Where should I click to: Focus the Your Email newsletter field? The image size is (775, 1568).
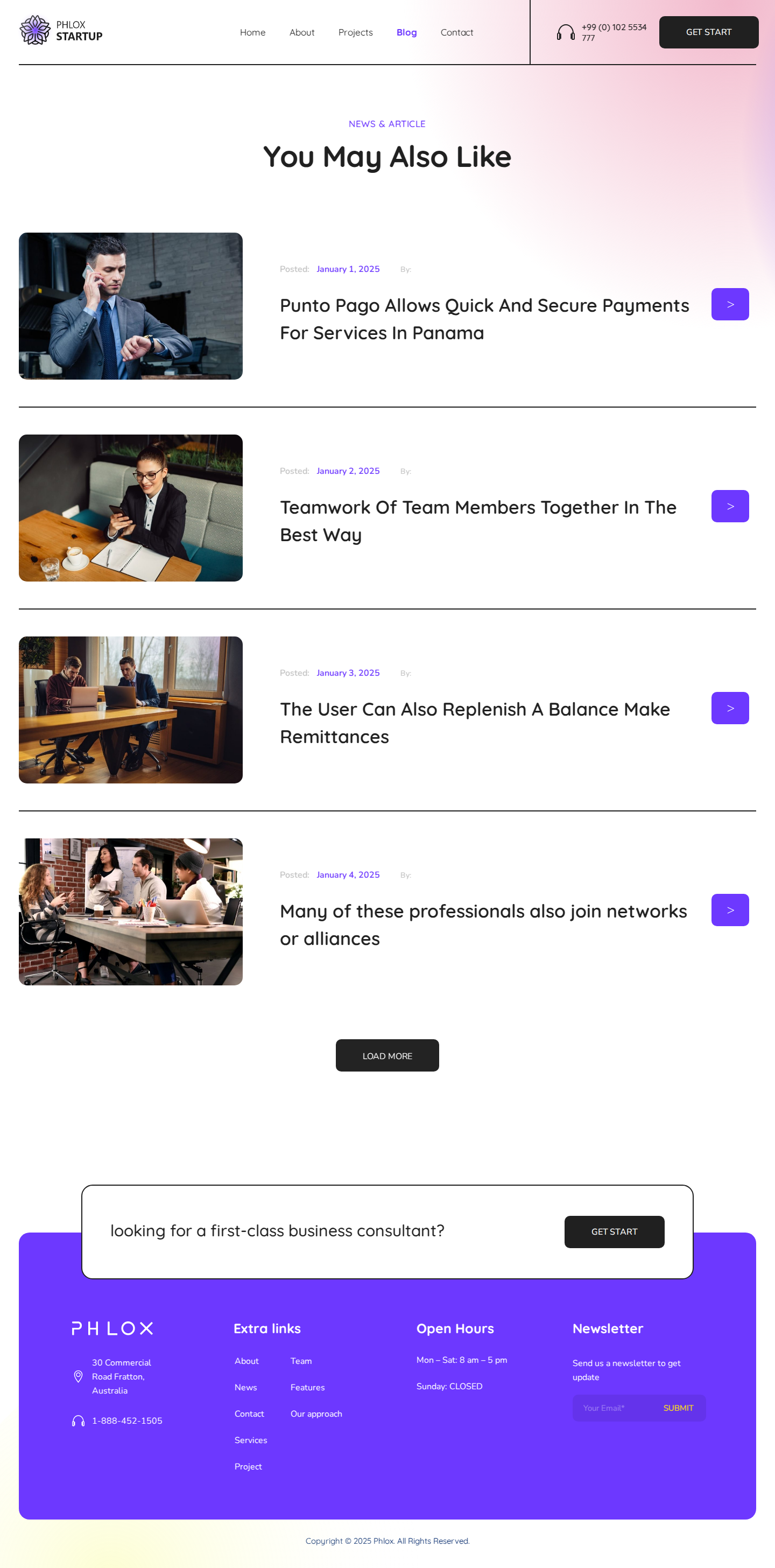click(x=615, y=1408)
